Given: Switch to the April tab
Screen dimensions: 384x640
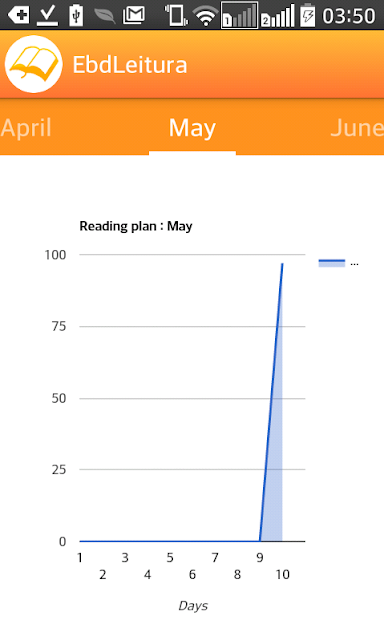Looking at the screenshot, I should tap(26, 128).
